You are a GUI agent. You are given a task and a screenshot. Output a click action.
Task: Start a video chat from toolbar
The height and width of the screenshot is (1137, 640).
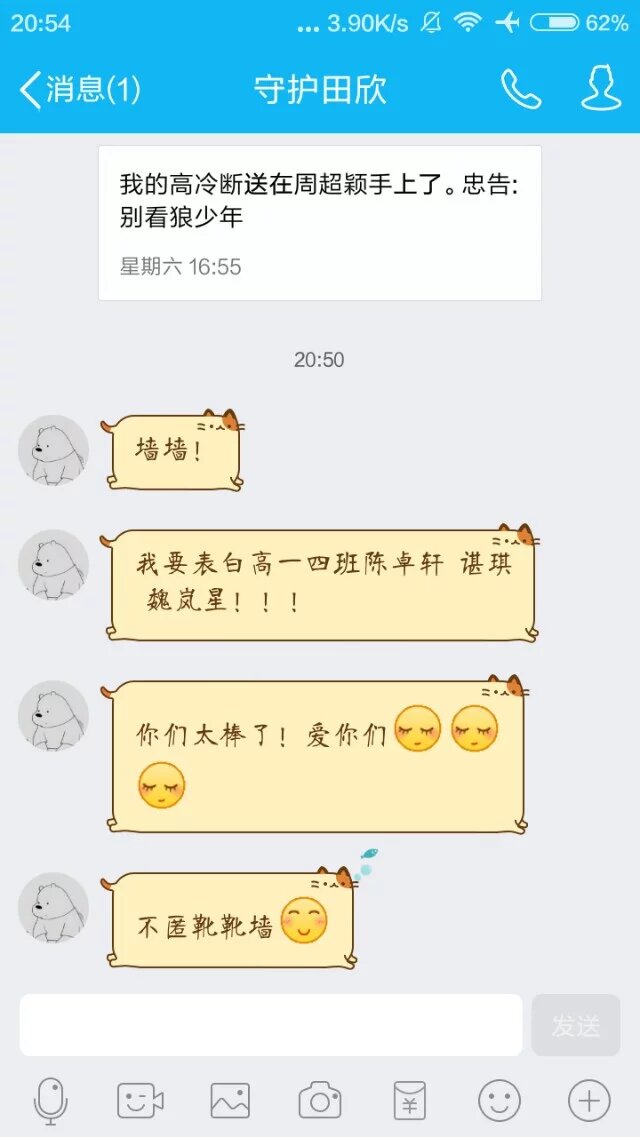pyautogui.click(x=140, y=1101)
